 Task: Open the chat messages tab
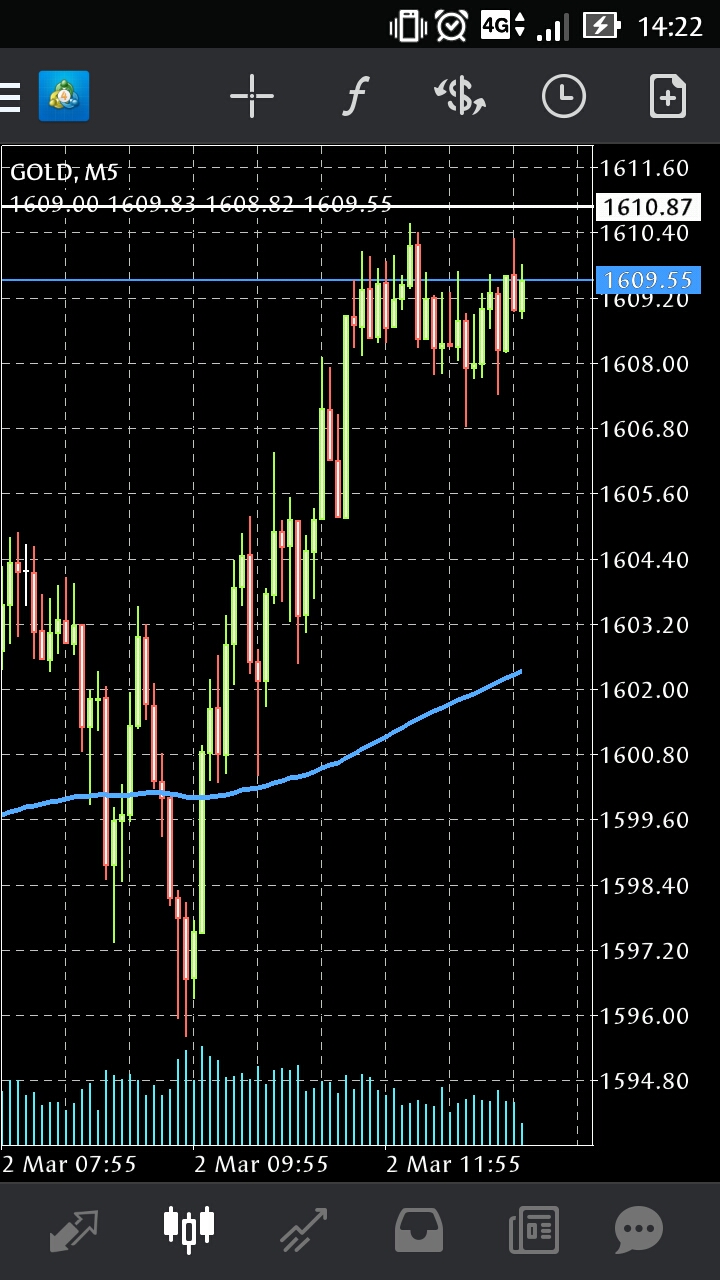(638, 1230)
